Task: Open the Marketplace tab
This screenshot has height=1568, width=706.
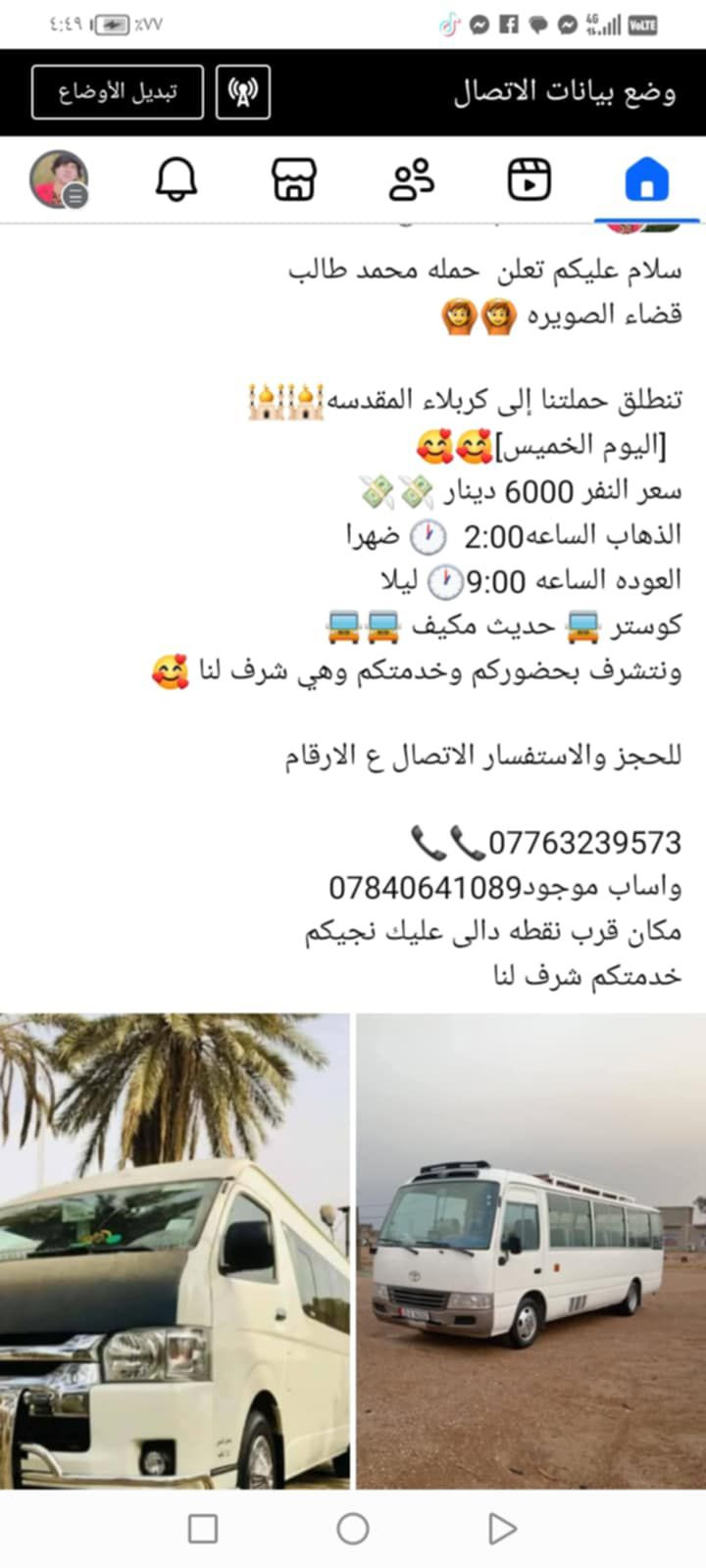Action: click(x=294, y=181)
